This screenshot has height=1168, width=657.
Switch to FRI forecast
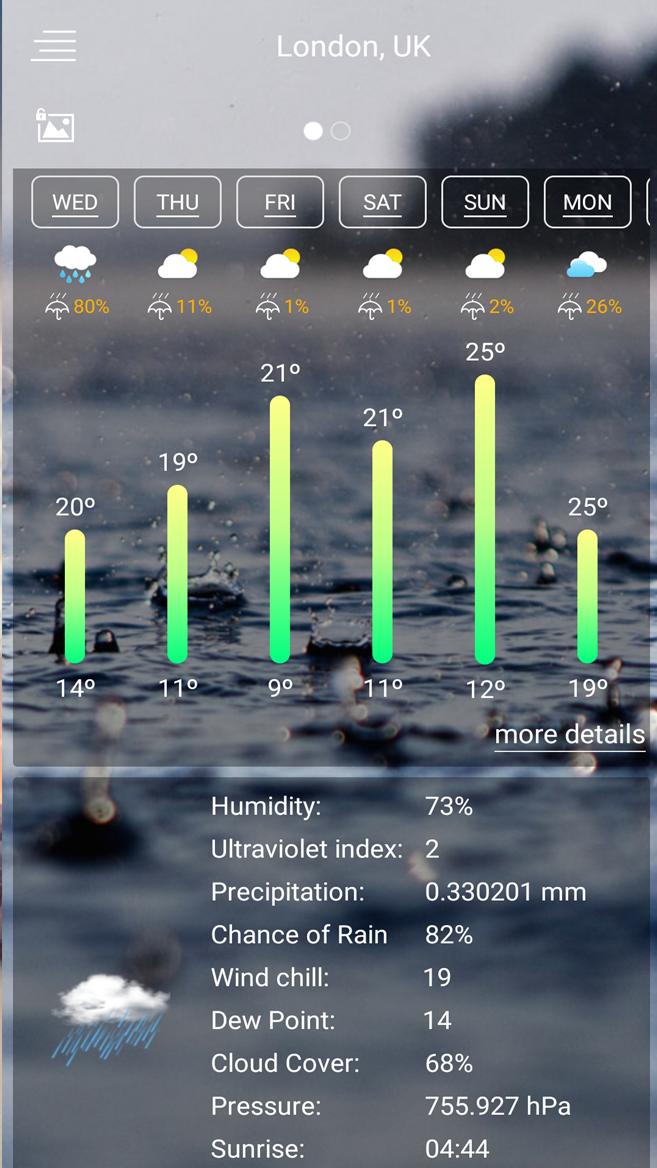click(x=280, y=202)
